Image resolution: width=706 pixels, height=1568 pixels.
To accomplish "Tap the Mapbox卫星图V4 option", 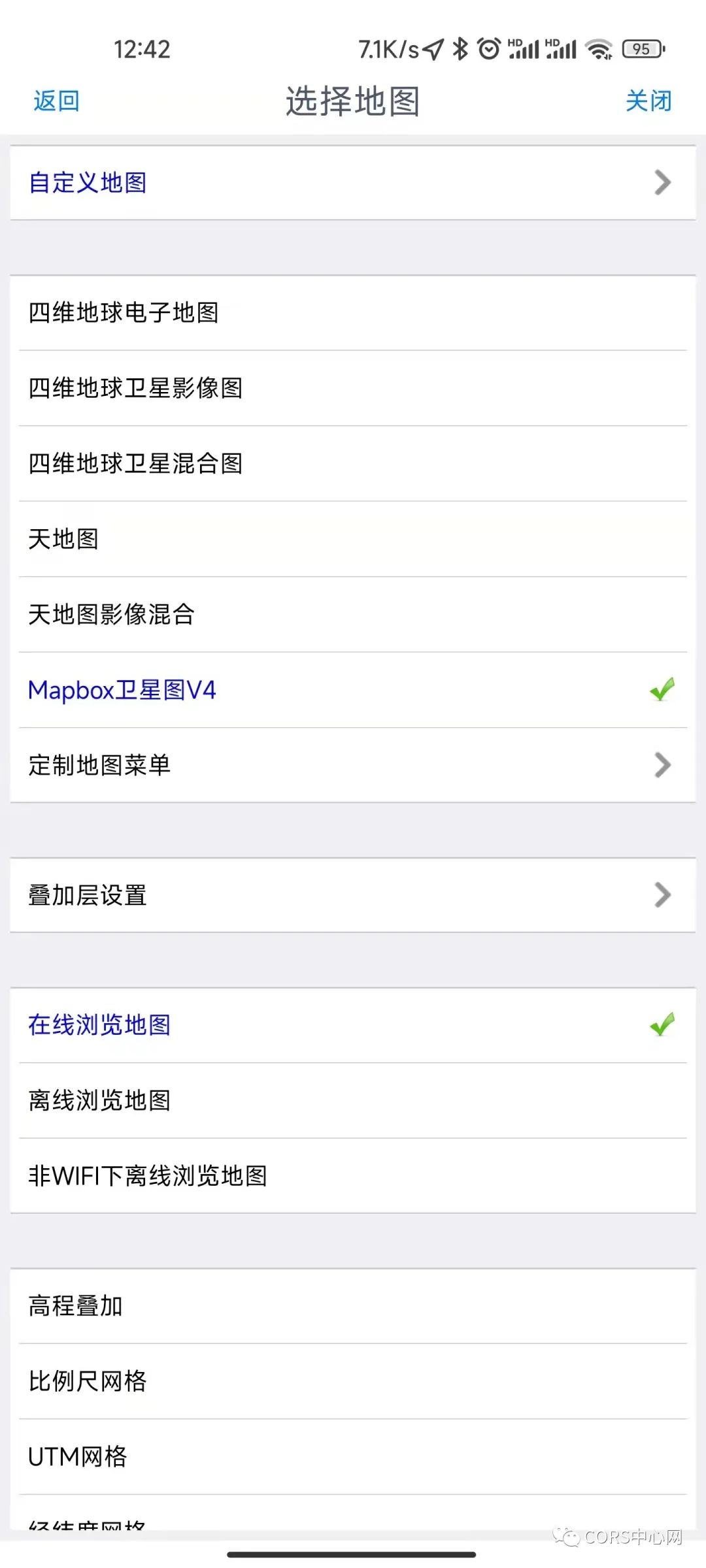I will coord(353,690).
